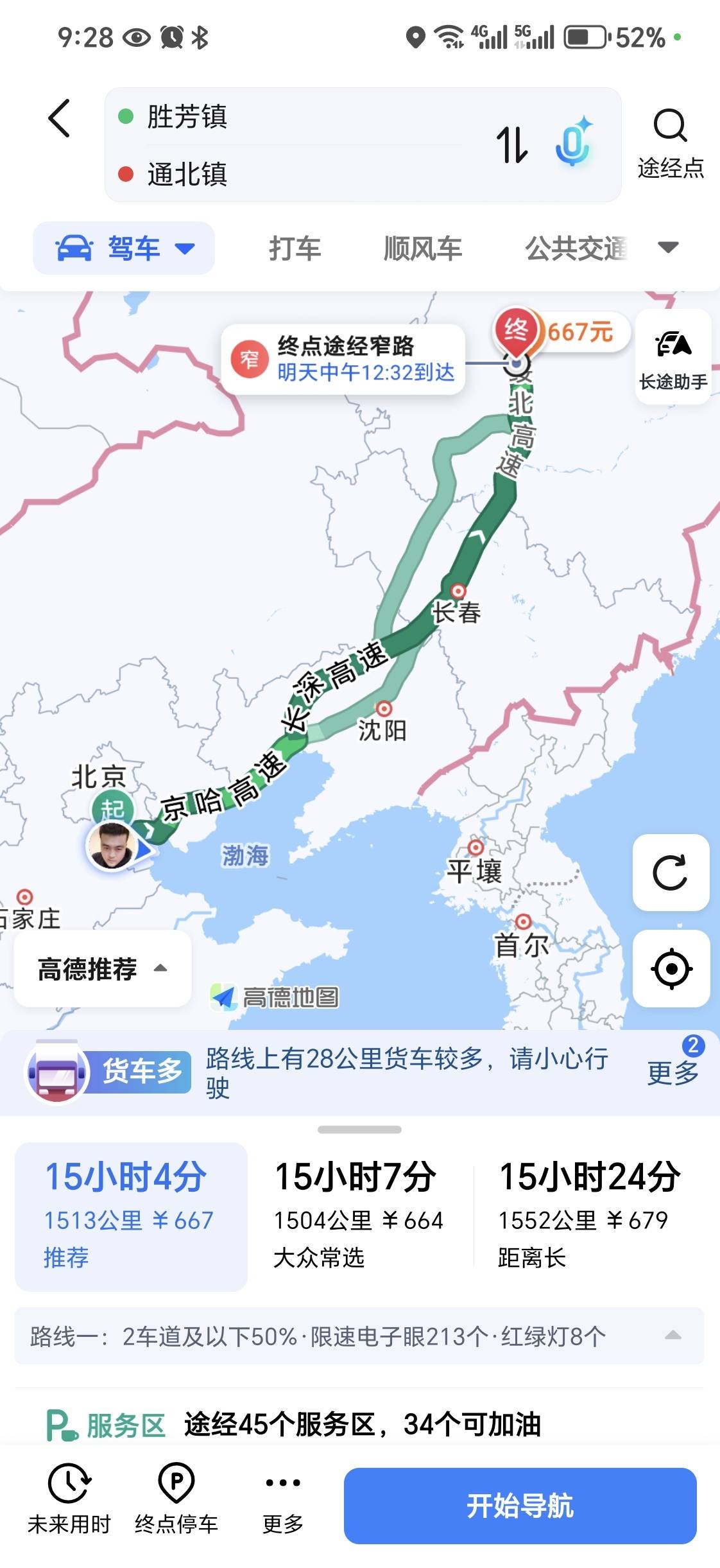Screen dimensions: 720x1568
Task: Switch to 顺风车 tab
Action: 422,248
